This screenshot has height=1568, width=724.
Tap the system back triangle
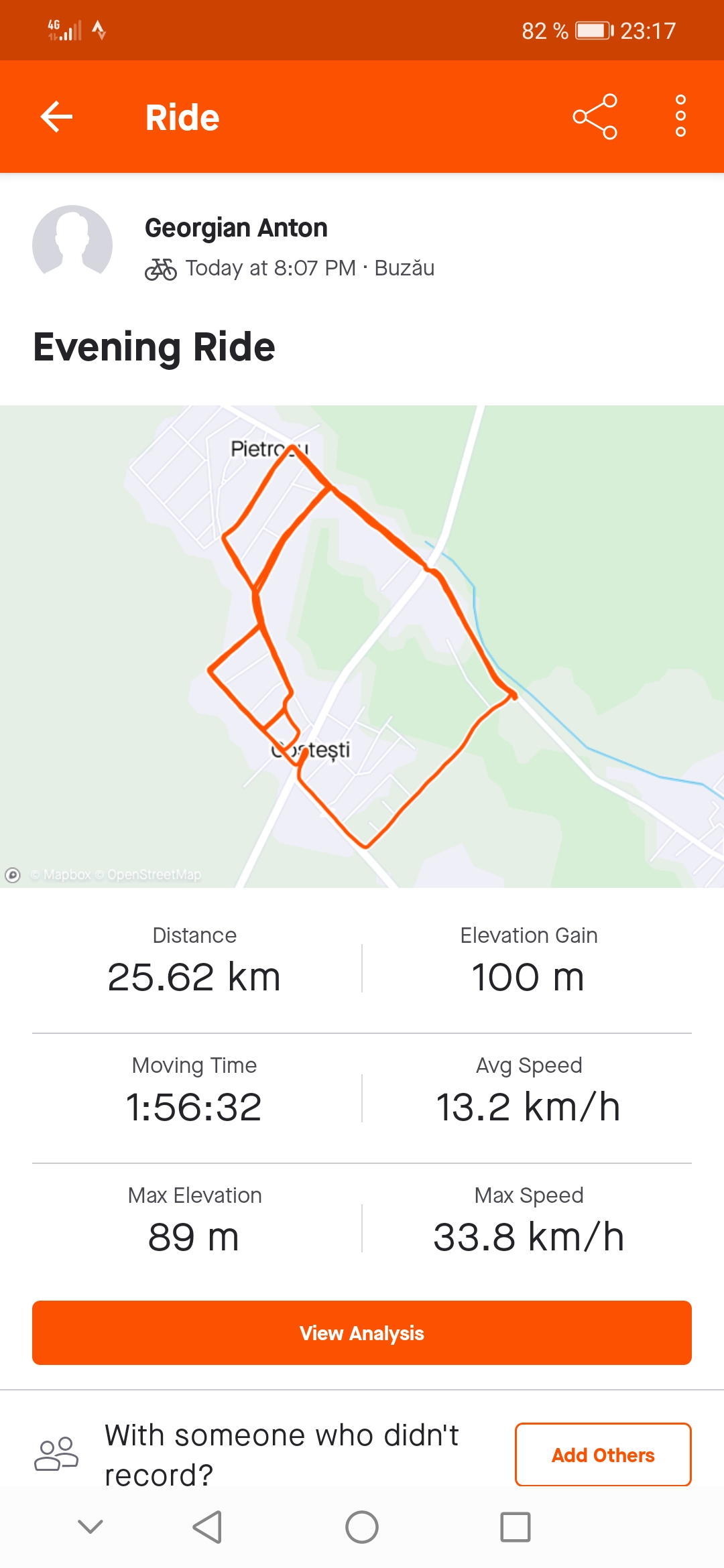(208, 1527)
